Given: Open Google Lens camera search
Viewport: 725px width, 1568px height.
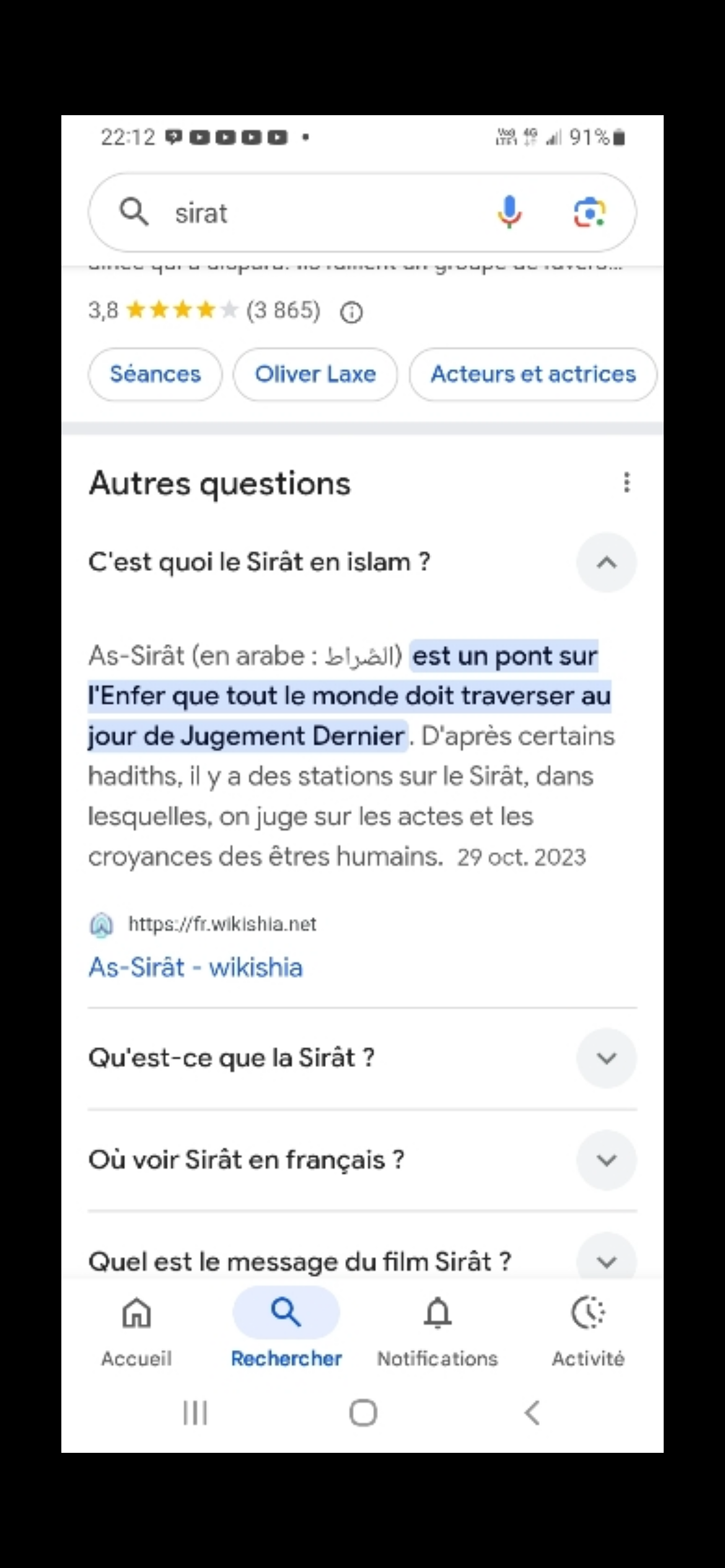Looking at the screenshot, I should [x=589, y=213].
